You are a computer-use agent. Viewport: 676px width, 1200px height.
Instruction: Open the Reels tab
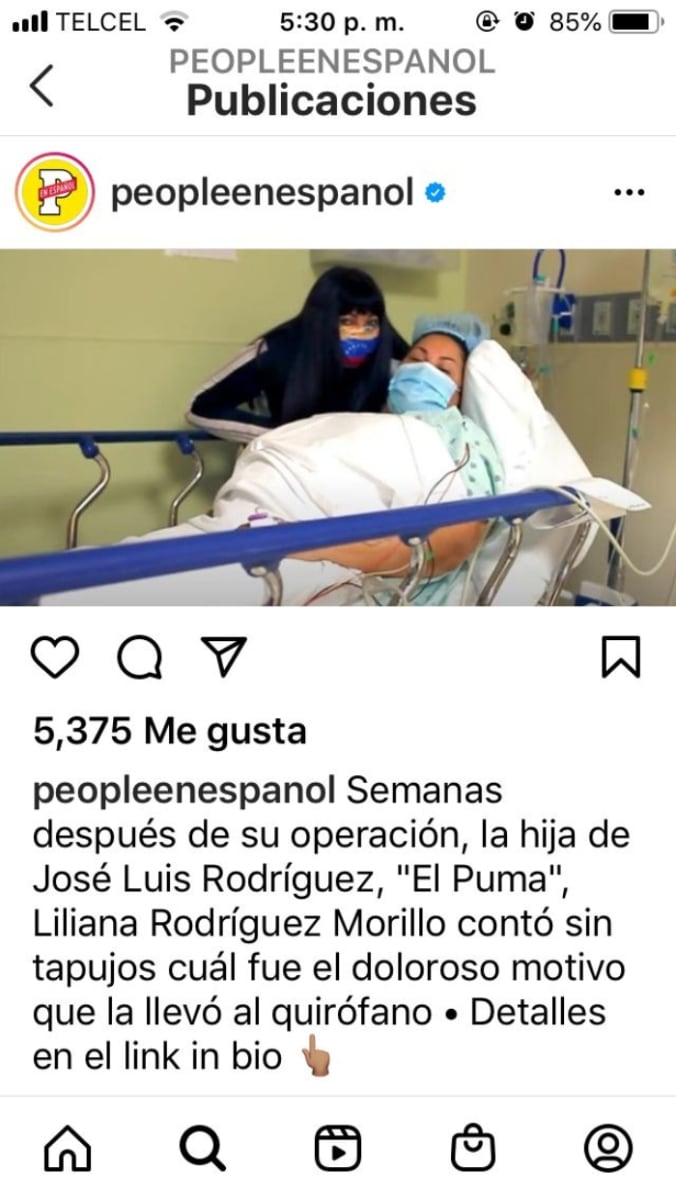338,1147
